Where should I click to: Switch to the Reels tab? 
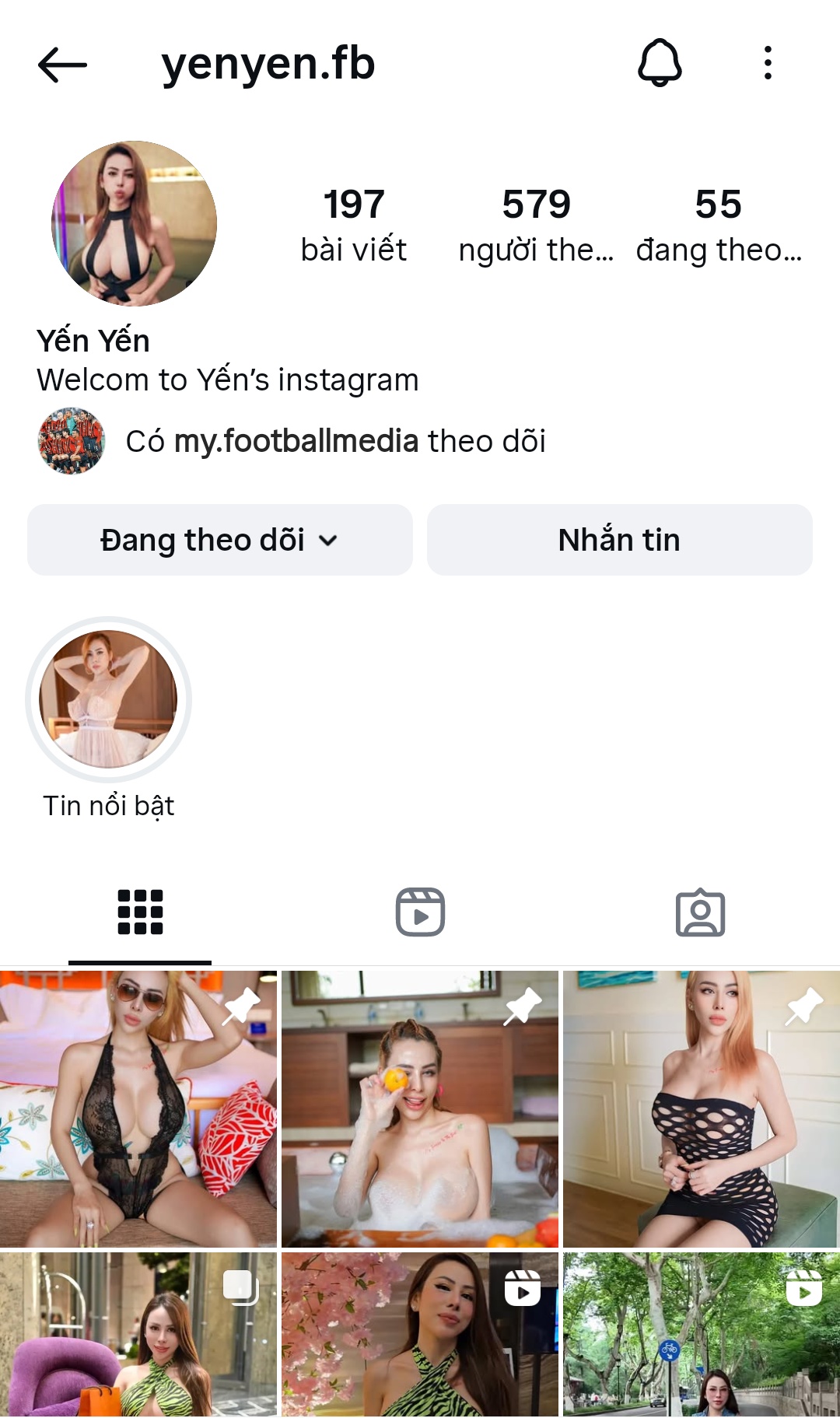420,912
